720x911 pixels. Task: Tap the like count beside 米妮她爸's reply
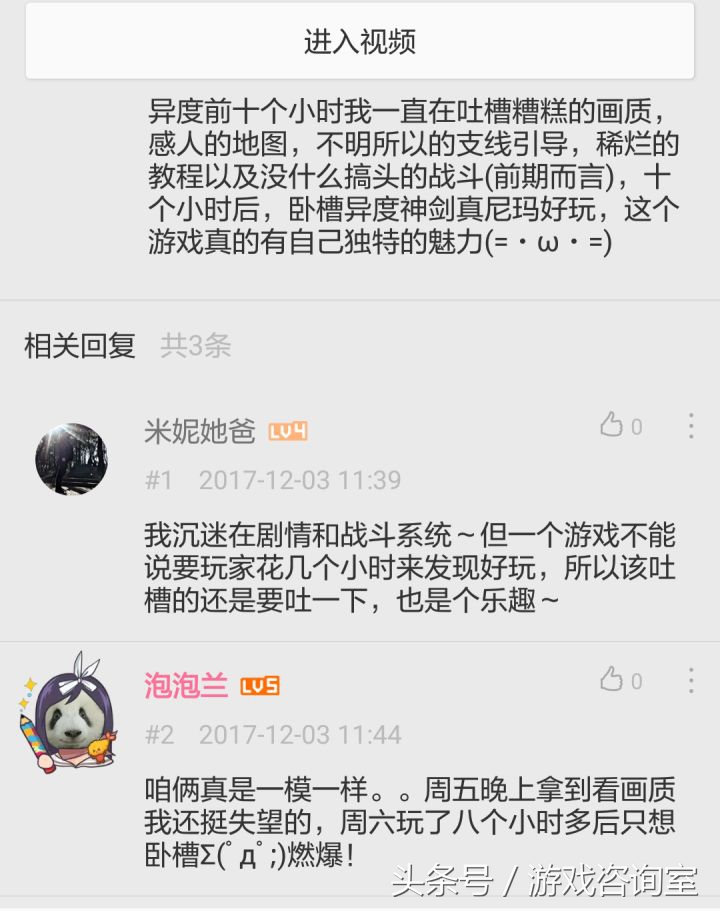coord(638,427)
